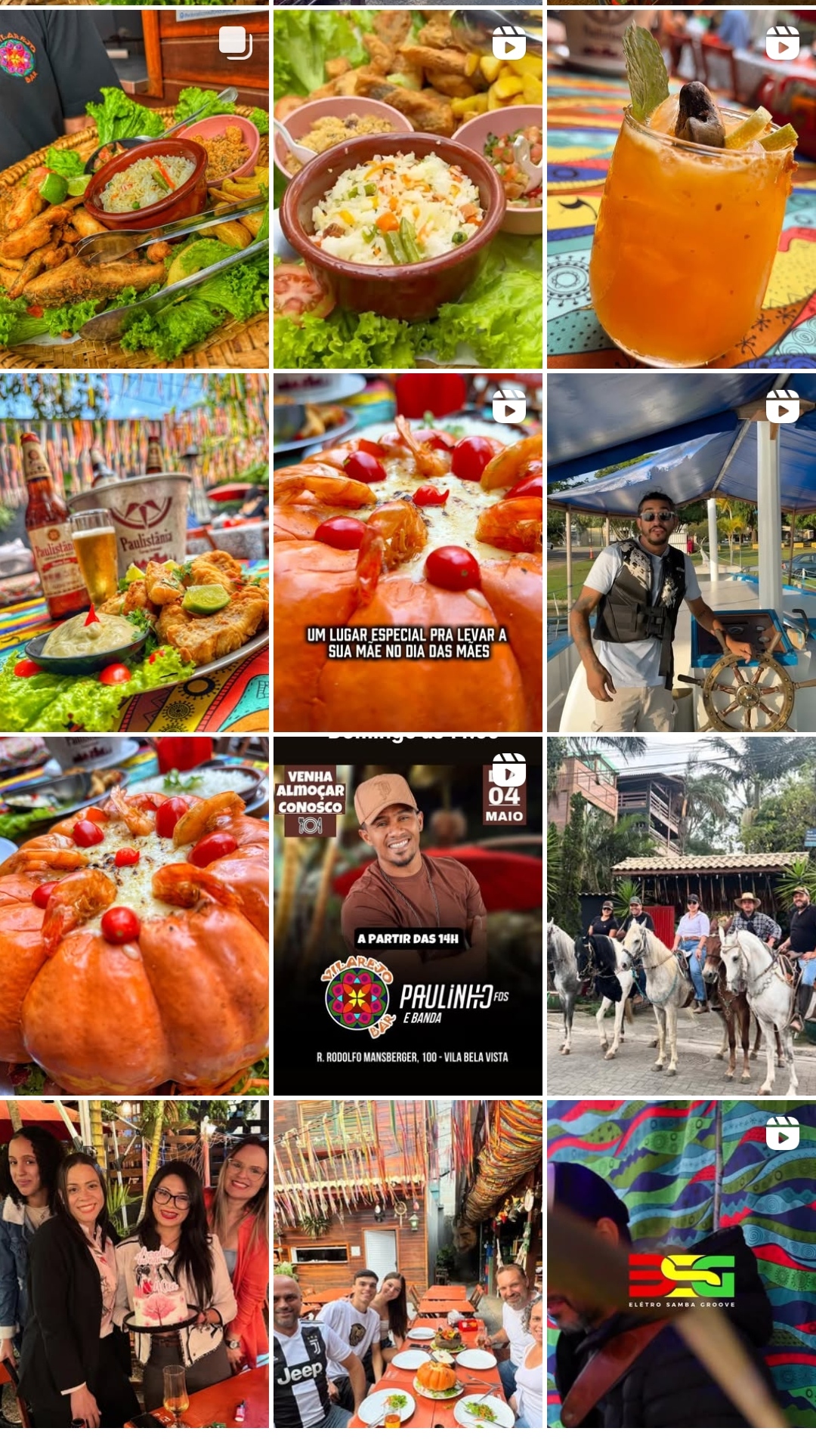Open the post of riders on horses
816x1456 pixels.
681,916
